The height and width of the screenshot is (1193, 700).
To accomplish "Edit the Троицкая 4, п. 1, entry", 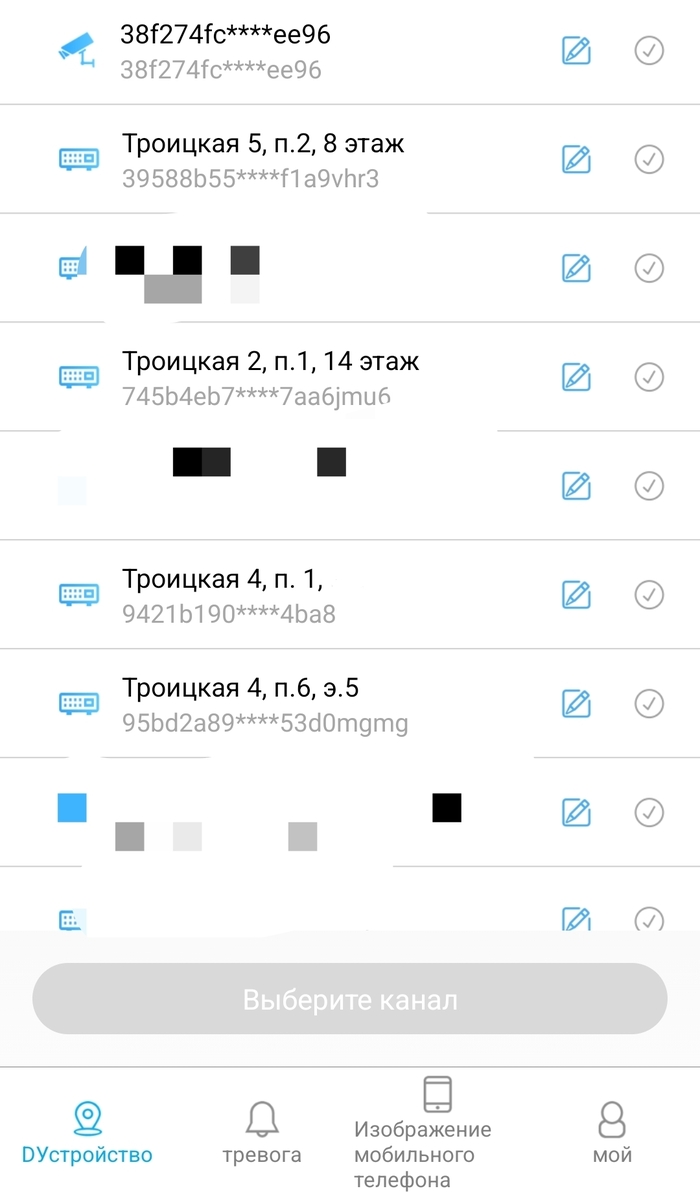I will click(x=576, y=594).
